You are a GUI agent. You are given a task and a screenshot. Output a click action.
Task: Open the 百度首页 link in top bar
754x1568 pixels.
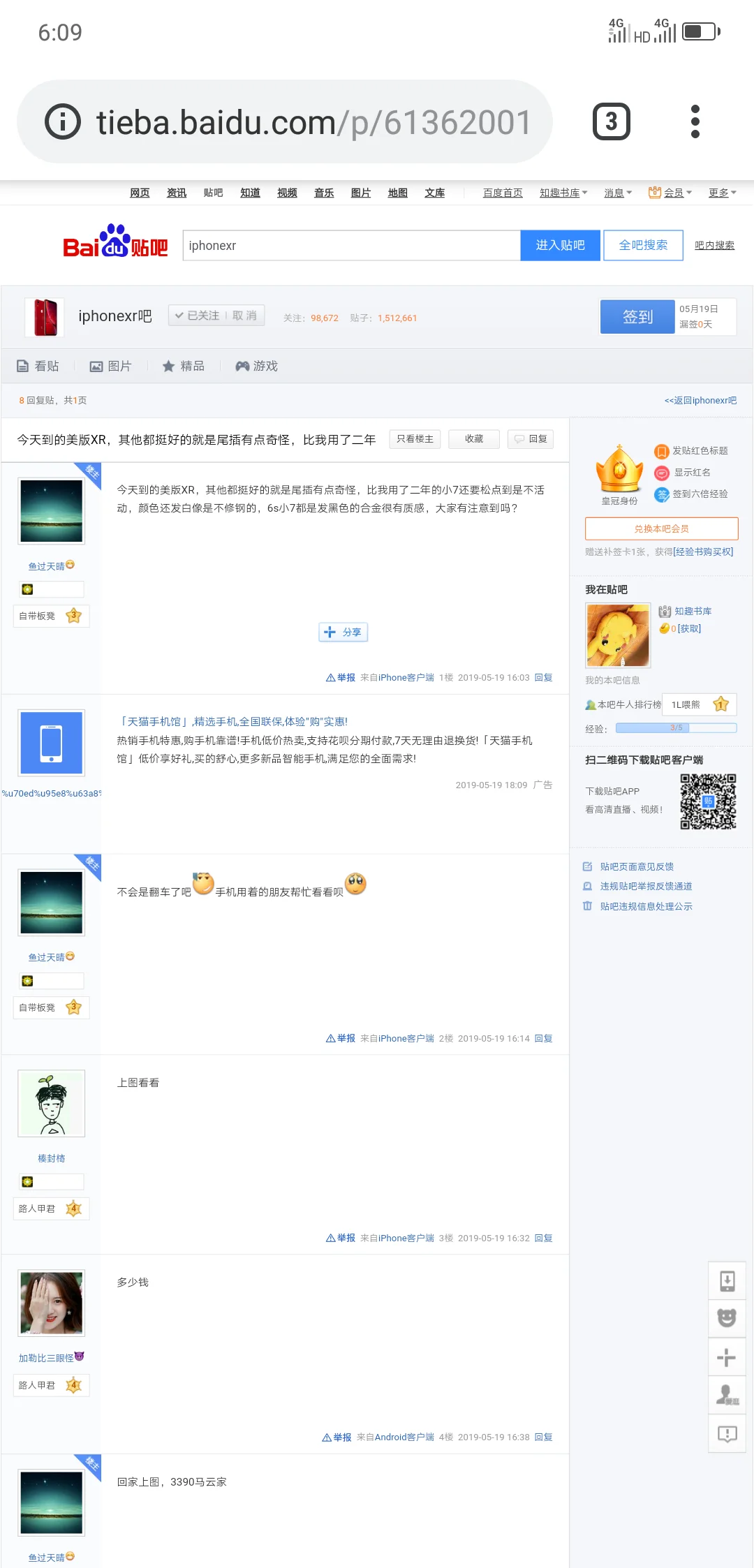click(503, 193)
